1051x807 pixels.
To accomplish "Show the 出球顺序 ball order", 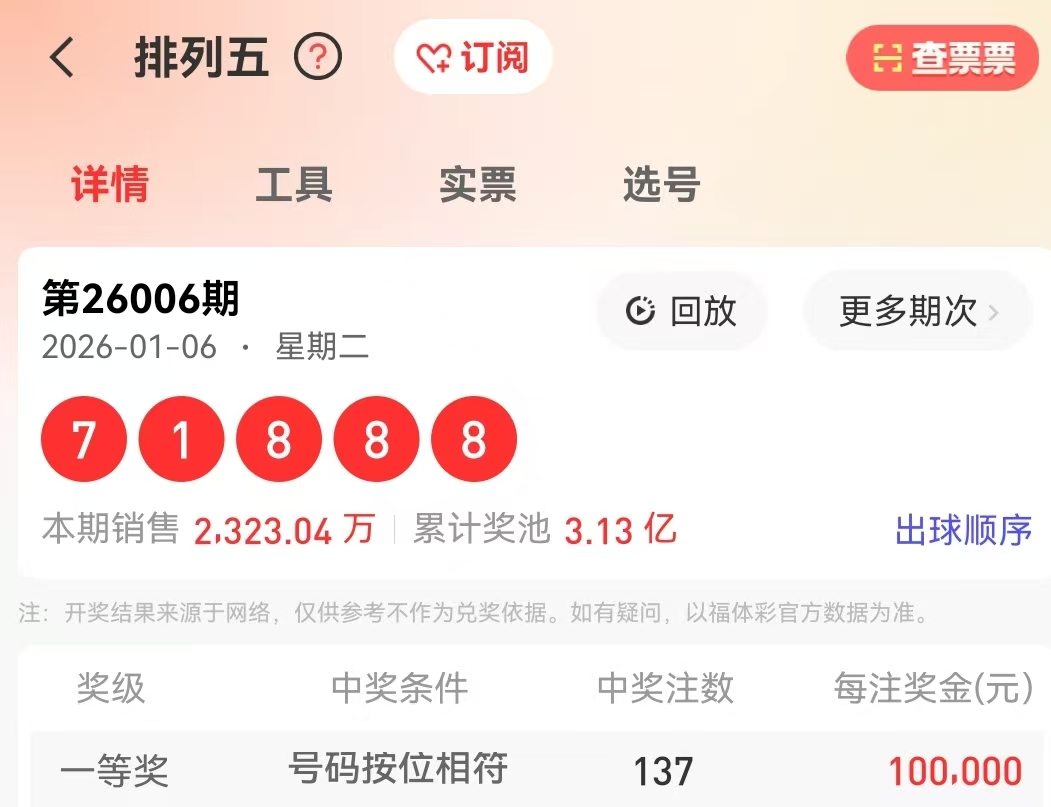I will [963, 530].
